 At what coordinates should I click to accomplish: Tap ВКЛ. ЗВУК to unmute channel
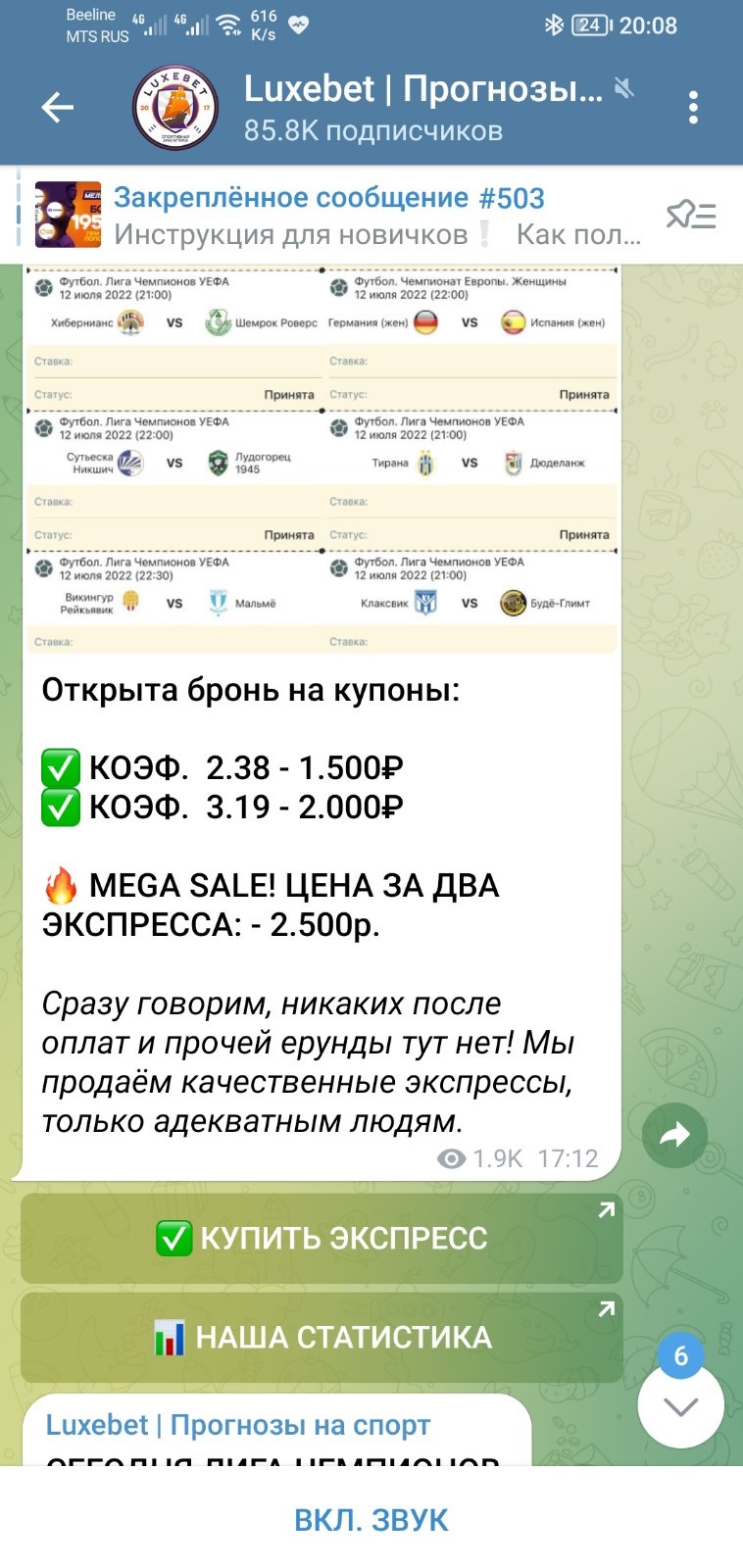371,1520
